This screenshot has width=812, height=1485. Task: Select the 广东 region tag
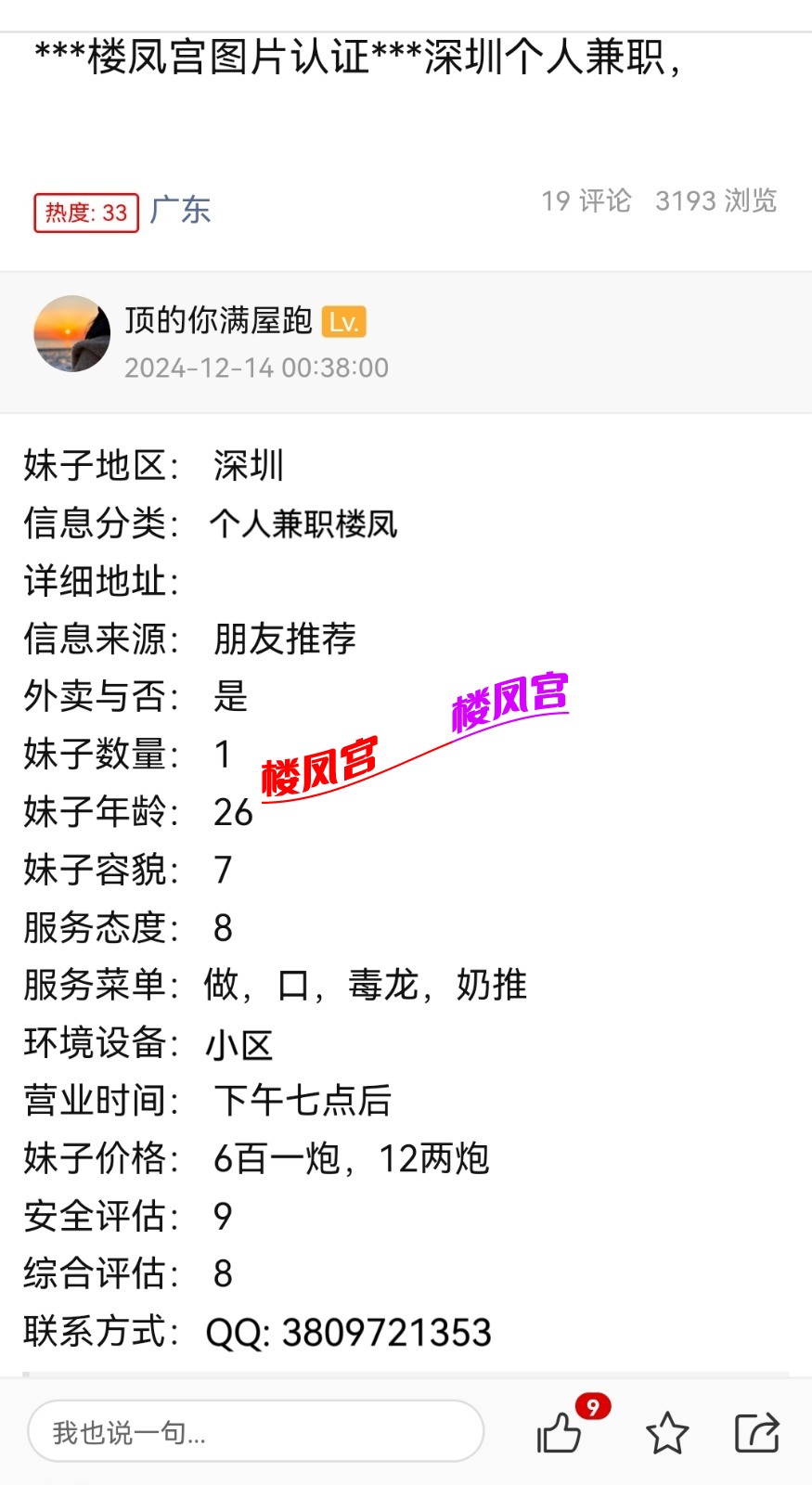(180, 212)
